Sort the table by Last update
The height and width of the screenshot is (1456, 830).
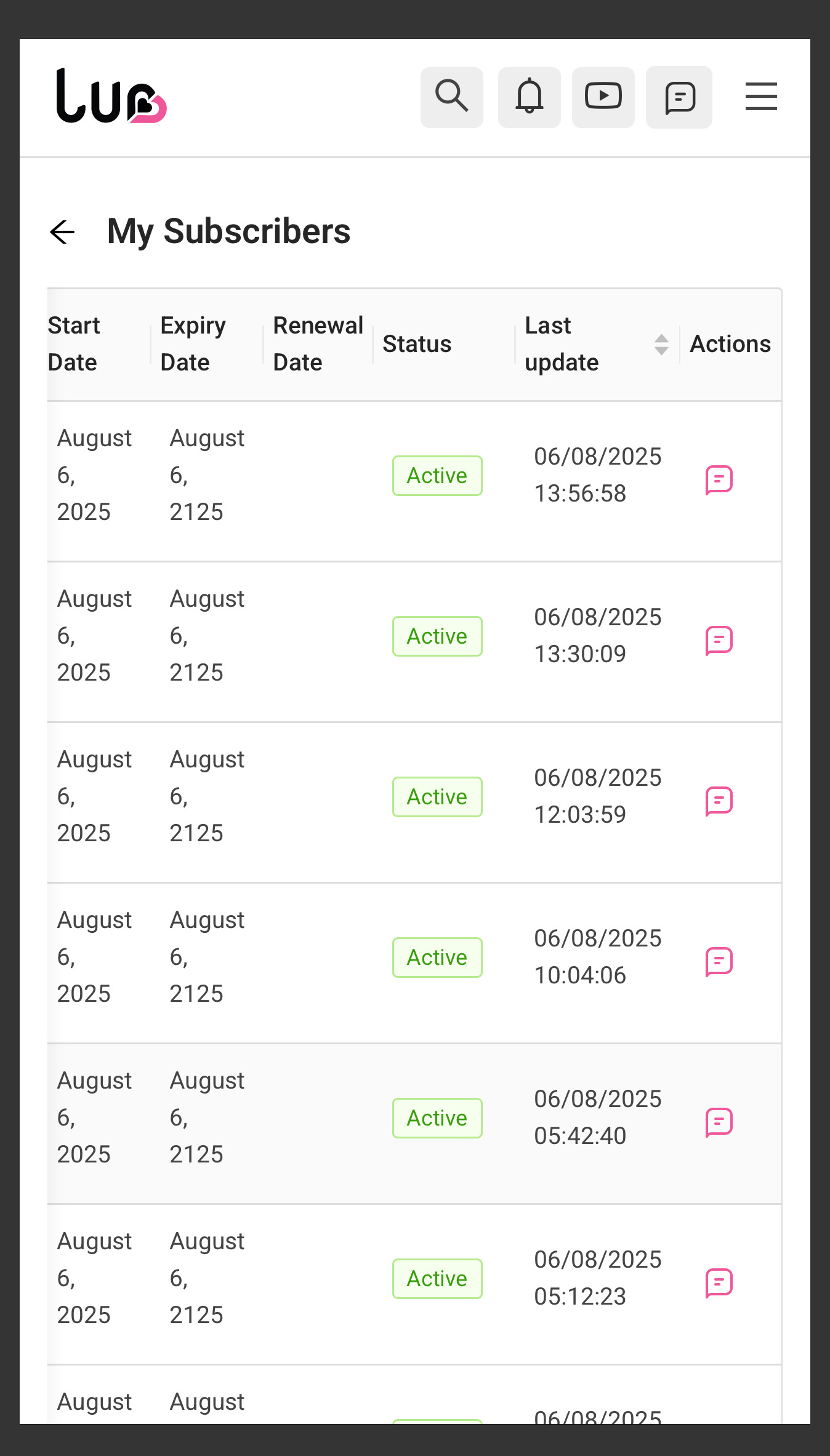[x=661, y=345]
